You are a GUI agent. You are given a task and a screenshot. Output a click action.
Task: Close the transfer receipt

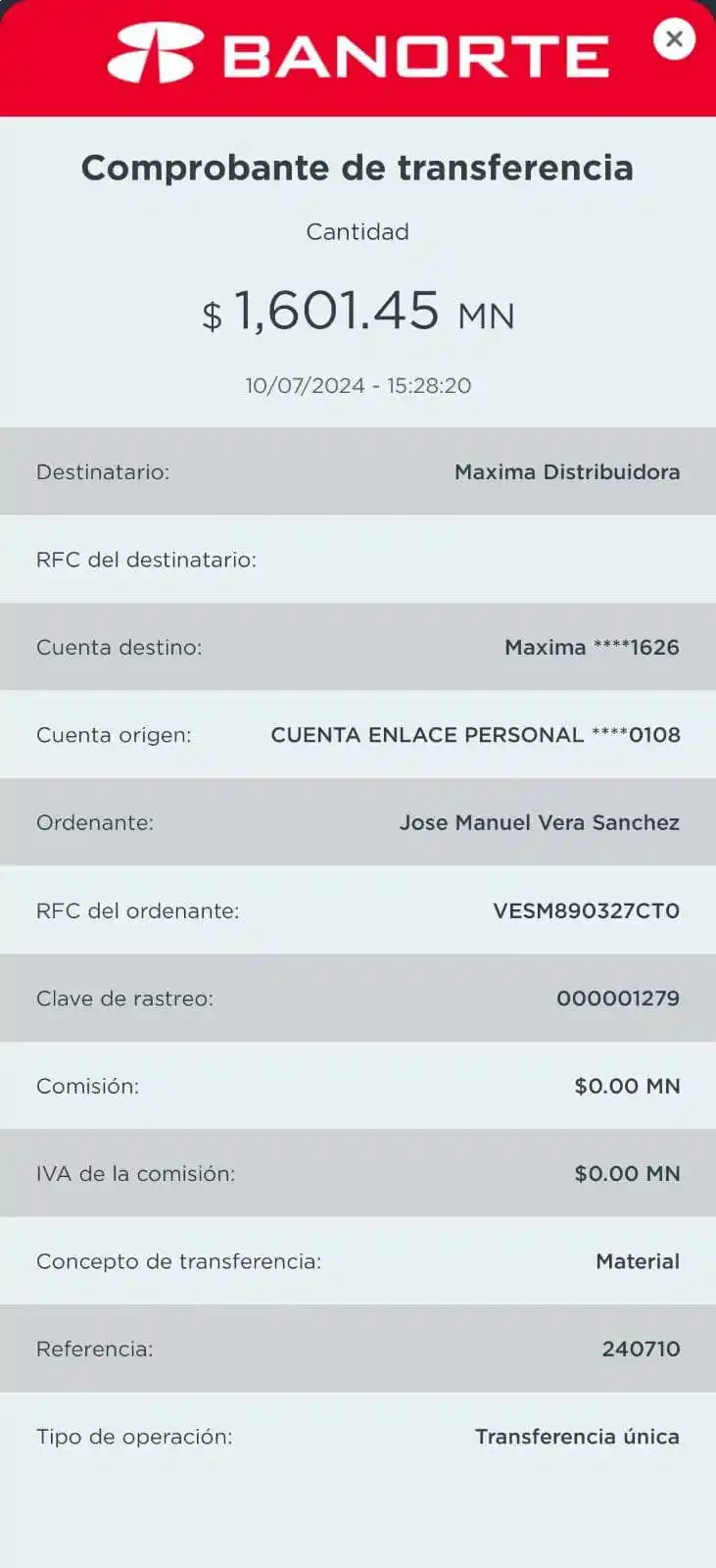(674, 39)
